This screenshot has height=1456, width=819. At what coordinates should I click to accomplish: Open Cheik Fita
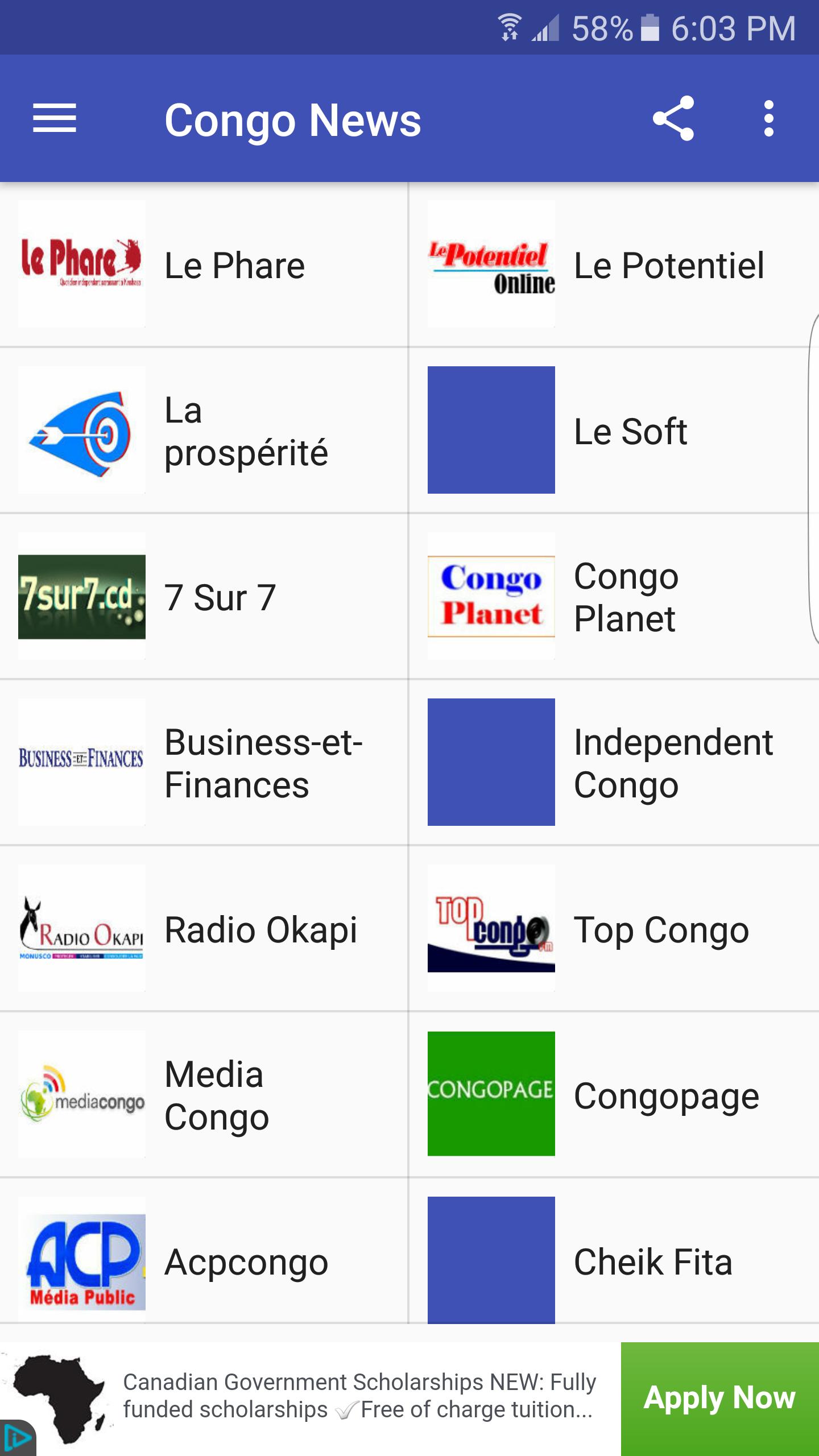click(614, 1251)
